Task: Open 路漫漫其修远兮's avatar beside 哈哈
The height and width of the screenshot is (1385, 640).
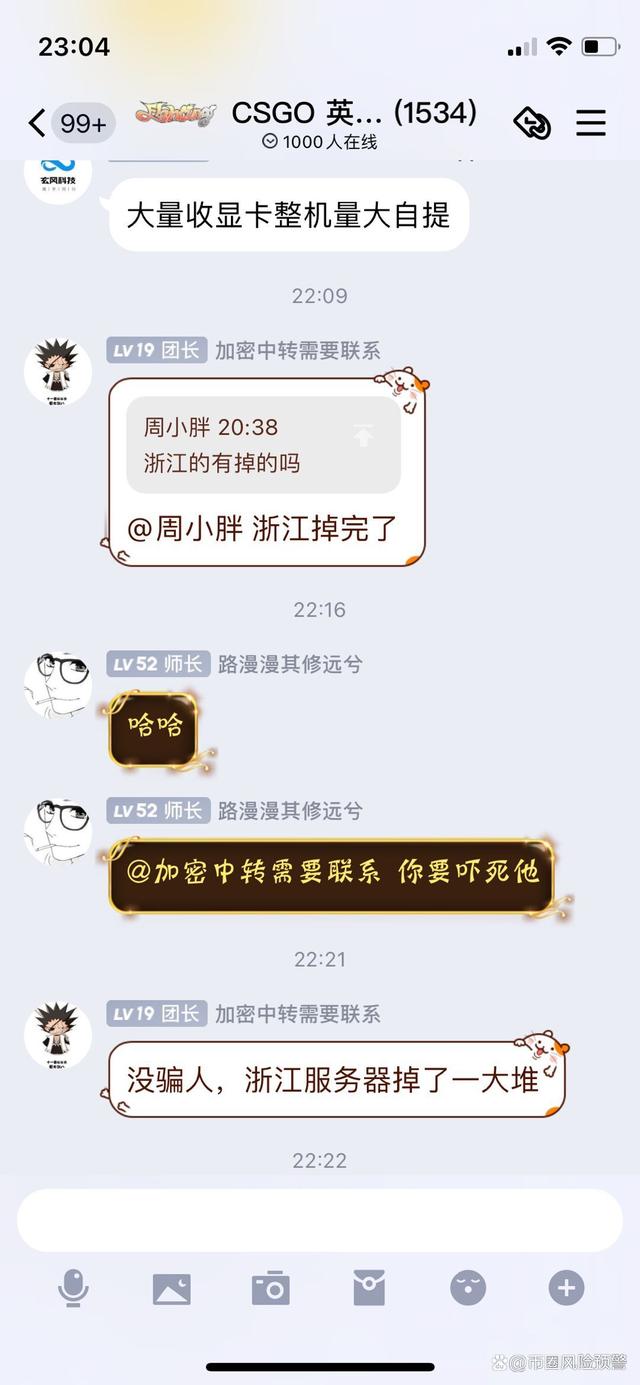Action: (58, 685)
